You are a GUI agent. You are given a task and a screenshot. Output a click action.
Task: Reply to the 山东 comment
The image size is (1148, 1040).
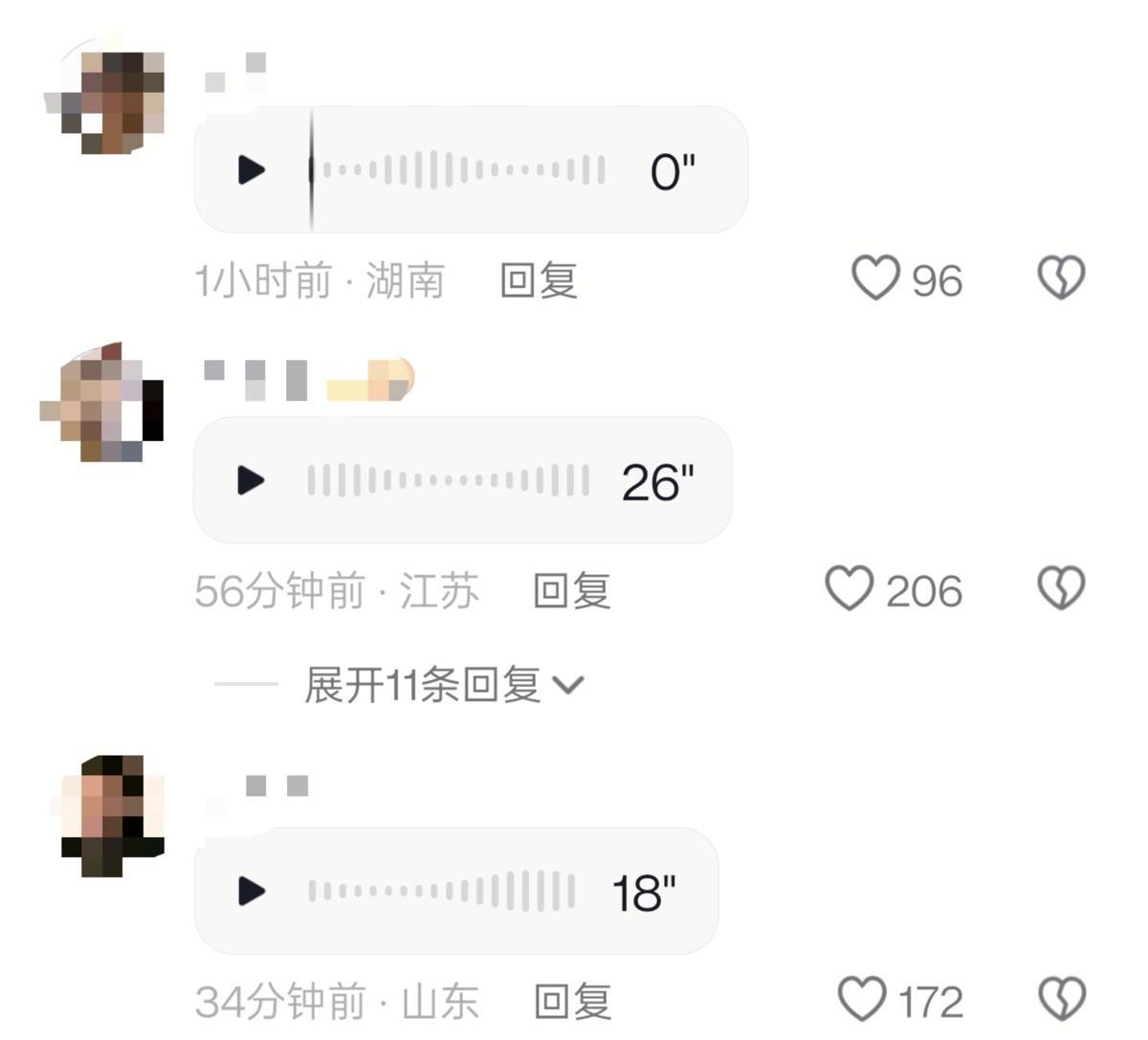tap(572, 1002)
